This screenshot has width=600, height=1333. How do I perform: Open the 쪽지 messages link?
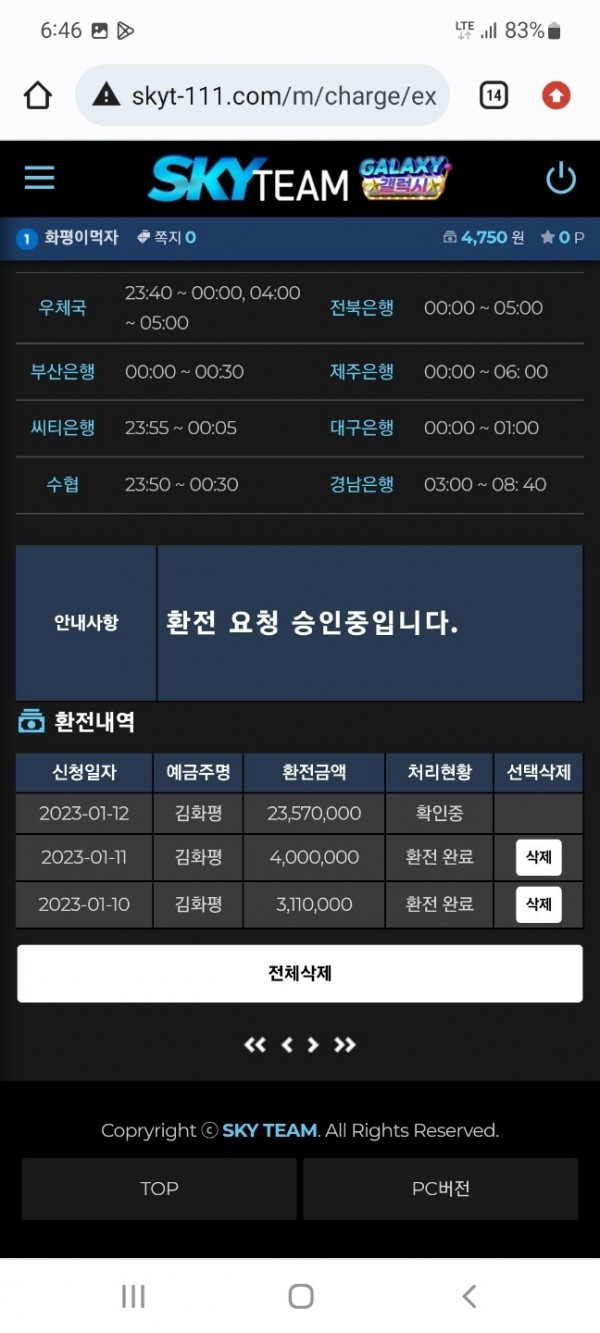pyautogui.click(x=166, y=238)
